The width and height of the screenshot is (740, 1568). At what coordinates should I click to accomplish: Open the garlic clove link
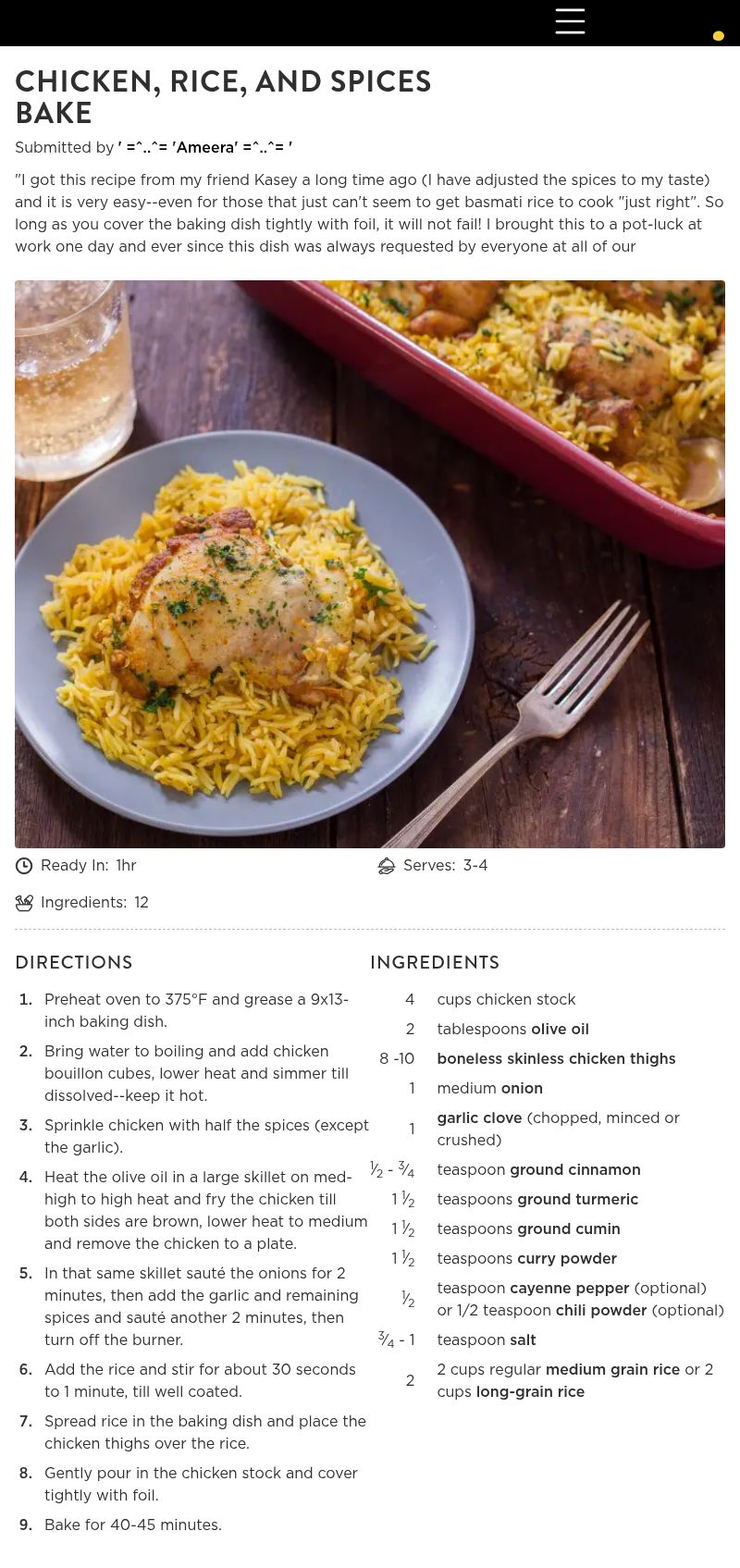click(479, 1117)
